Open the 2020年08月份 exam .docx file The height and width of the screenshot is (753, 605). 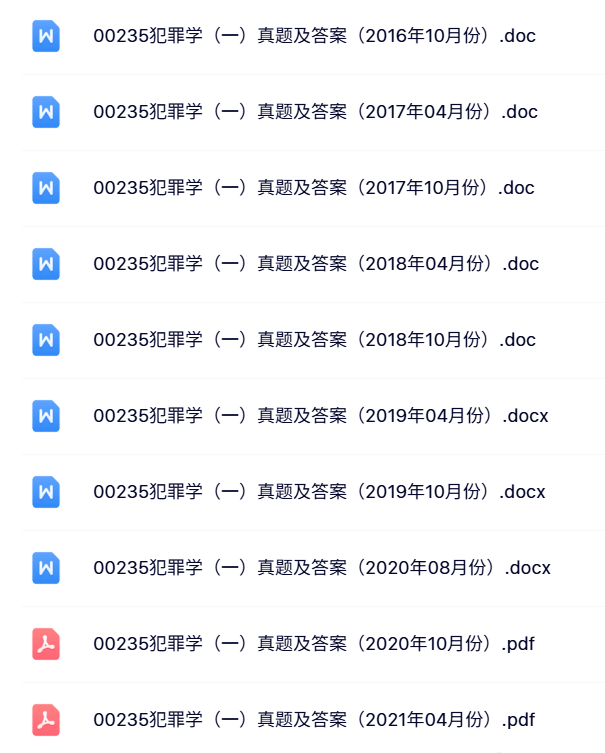321,568
